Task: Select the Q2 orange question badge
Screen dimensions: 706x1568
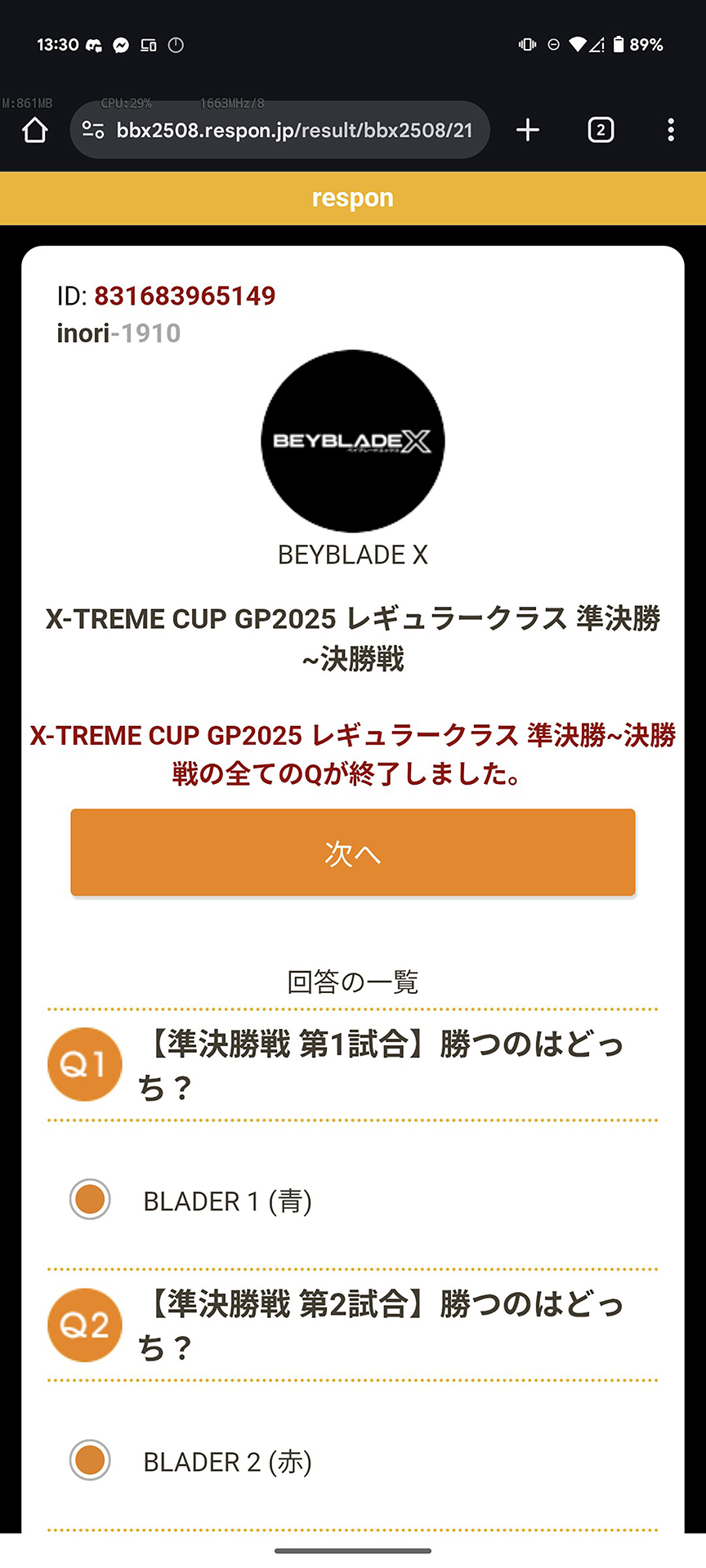Action: pos(85,1325)
